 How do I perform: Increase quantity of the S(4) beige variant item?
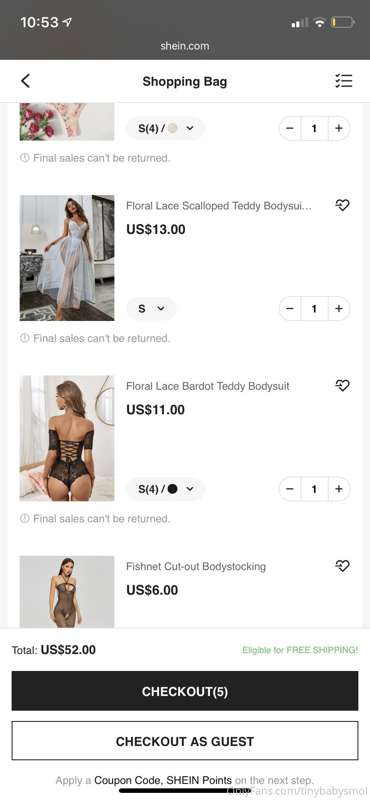click(x=339, y=129)
